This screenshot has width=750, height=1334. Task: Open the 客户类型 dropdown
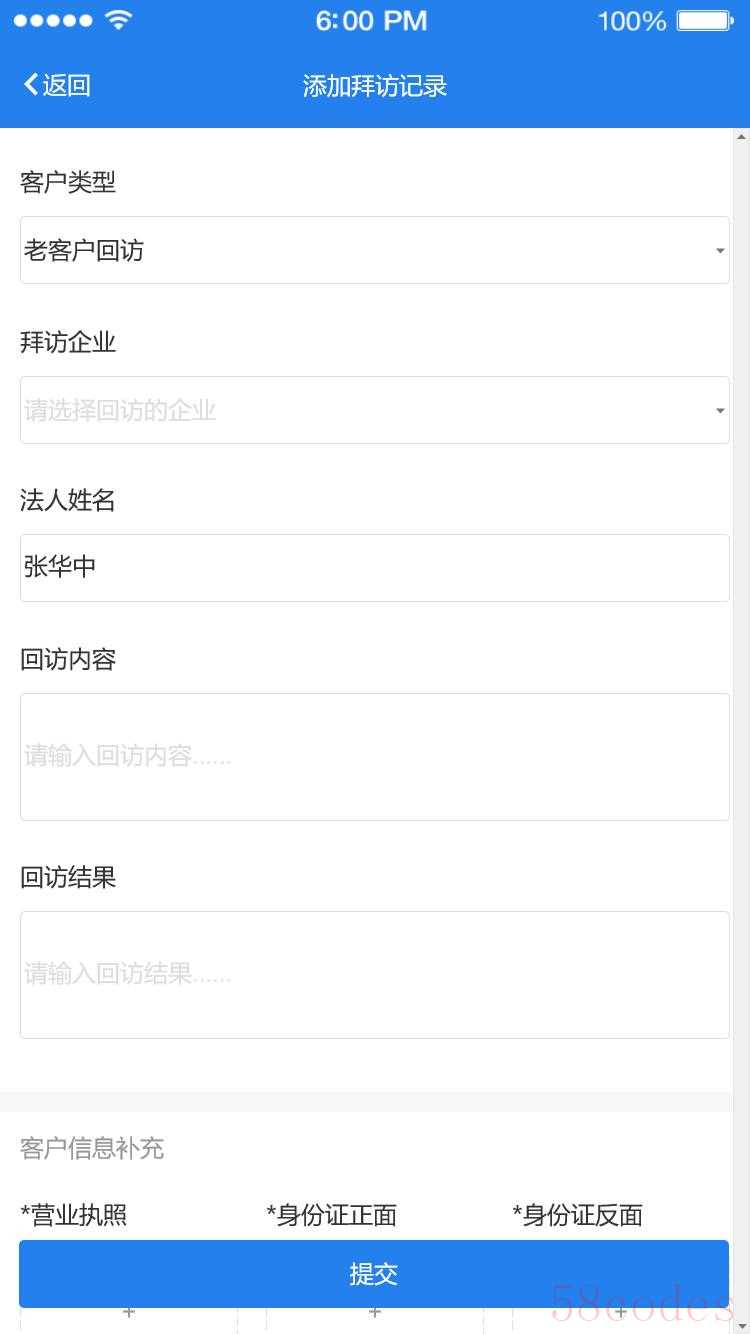point(374,250)
